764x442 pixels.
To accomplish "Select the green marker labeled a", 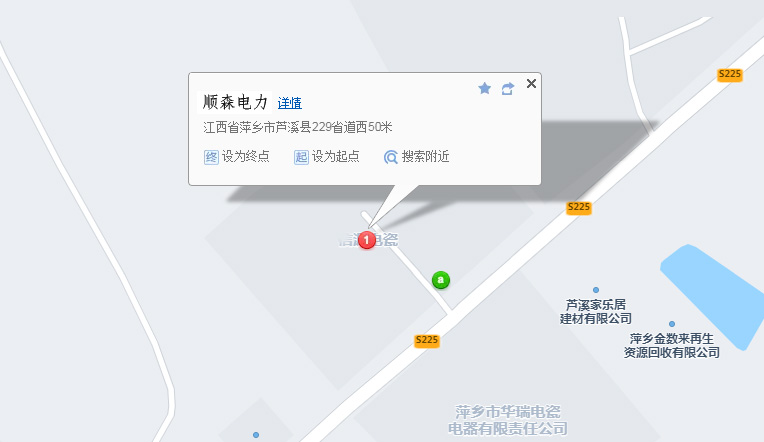I will pyautogui.click(x=440, y=279).
